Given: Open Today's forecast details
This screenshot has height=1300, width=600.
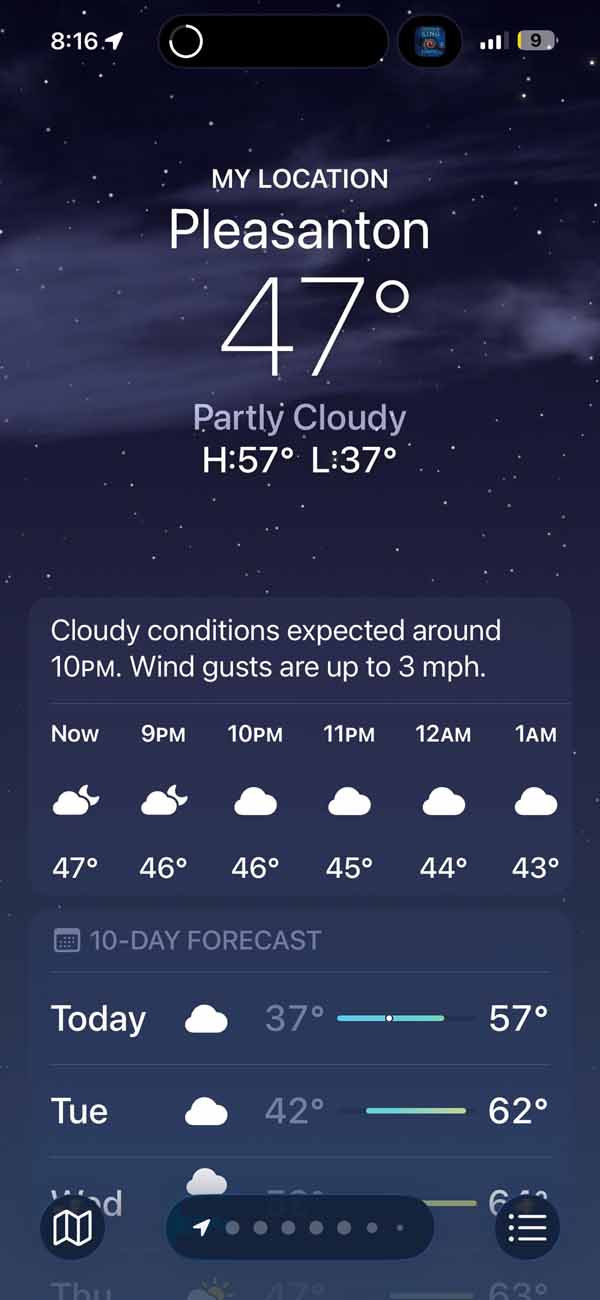Looking at the screenshot, I should pos(299,1018).
